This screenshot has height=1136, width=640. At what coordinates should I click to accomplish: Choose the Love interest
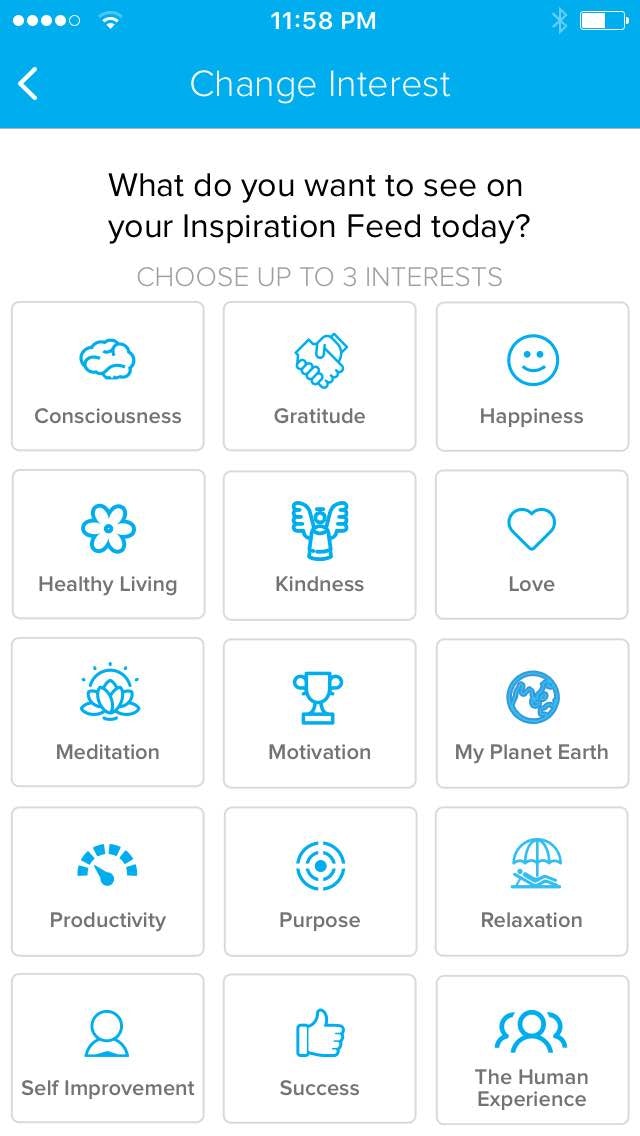(x=532, y=545)
